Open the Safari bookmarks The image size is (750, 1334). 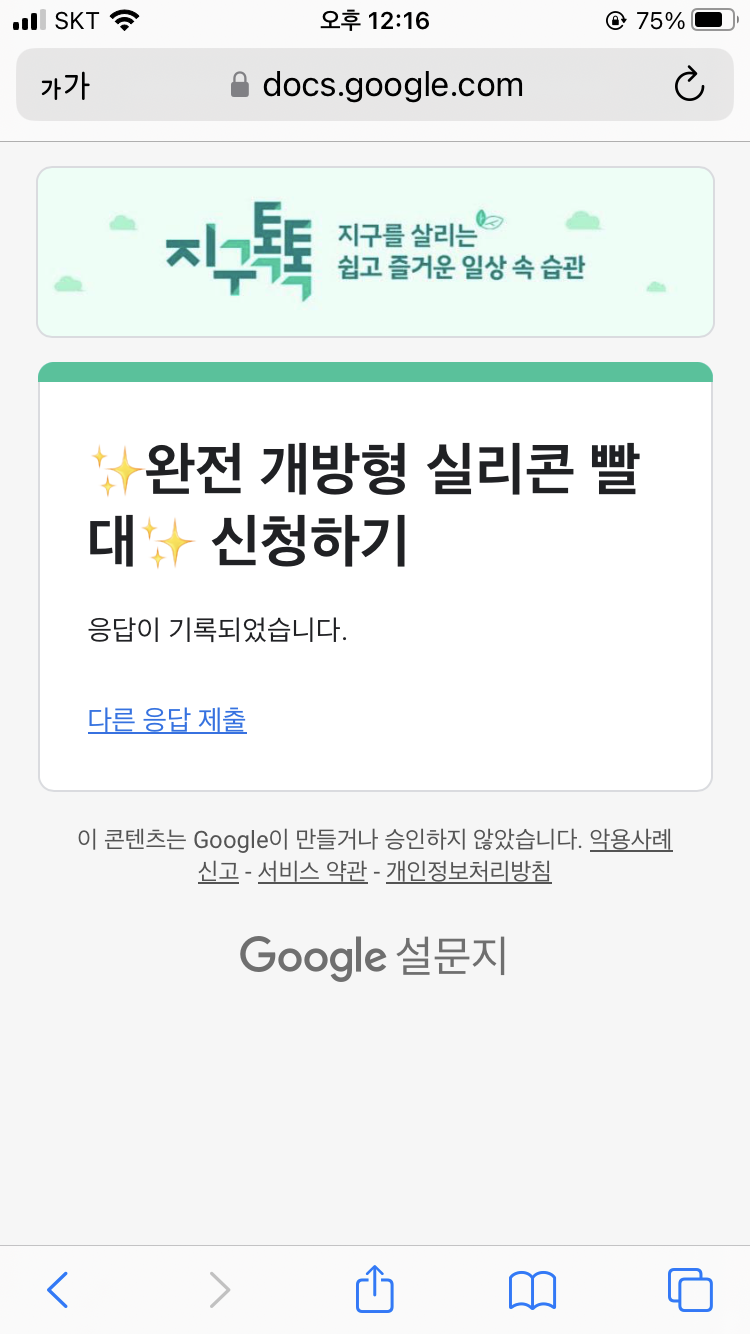532,1289
